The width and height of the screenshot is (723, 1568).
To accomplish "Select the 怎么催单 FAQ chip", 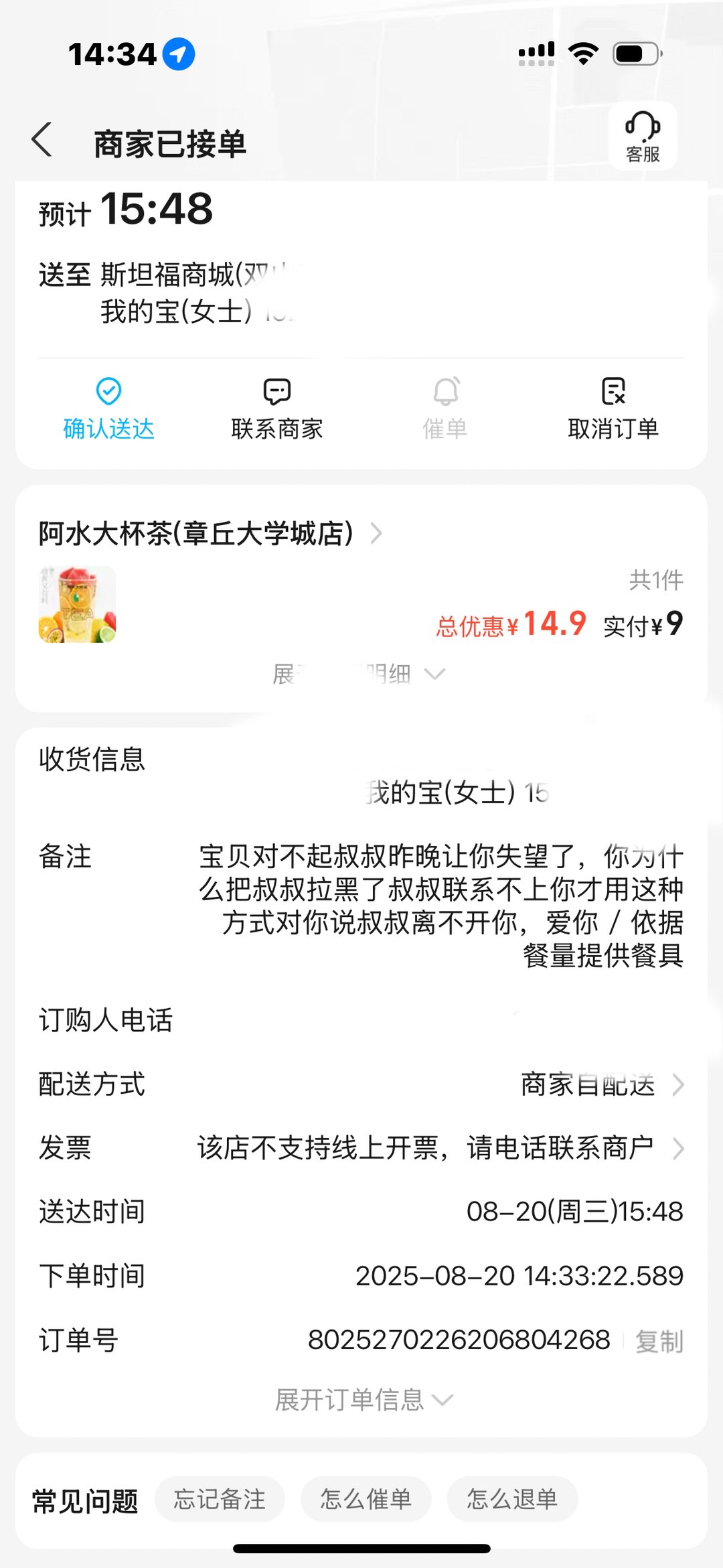I will pos(366,1499).
